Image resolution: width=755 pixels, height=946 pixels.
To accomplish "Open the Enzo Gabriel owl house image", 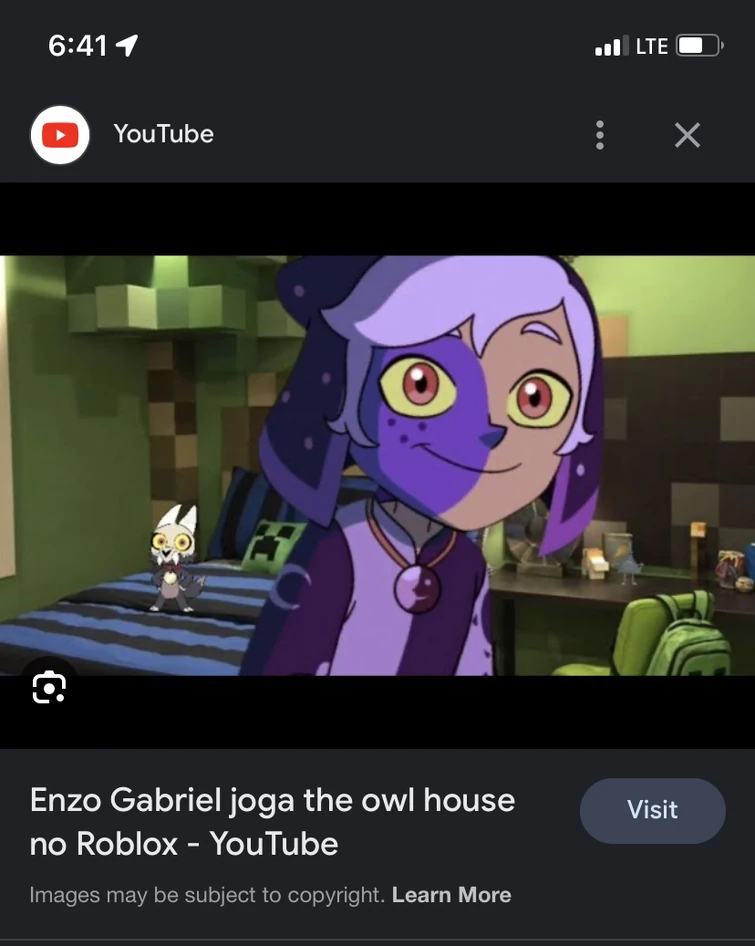I will pos(377,465).
